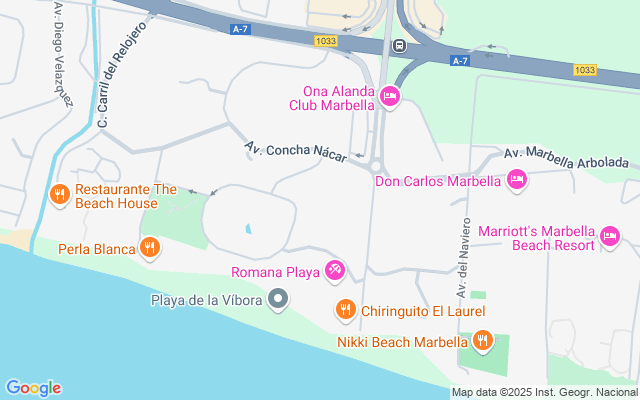Tap the bus stop icon near A-7

tap(399, 45)
